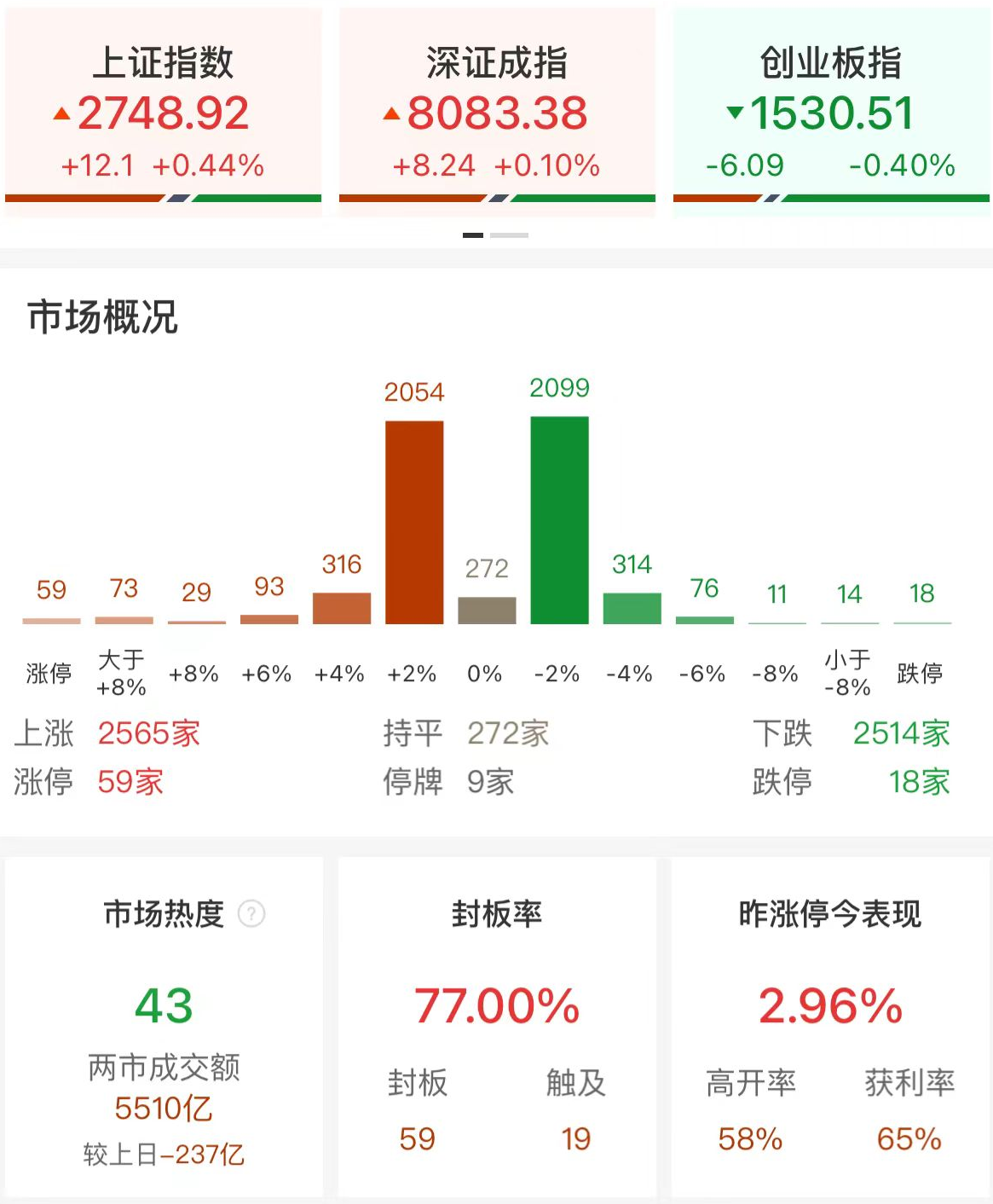Screen dimensions: 993x1204
Task: Show the 市场热度 help question mark
Action: pos(251,914)
